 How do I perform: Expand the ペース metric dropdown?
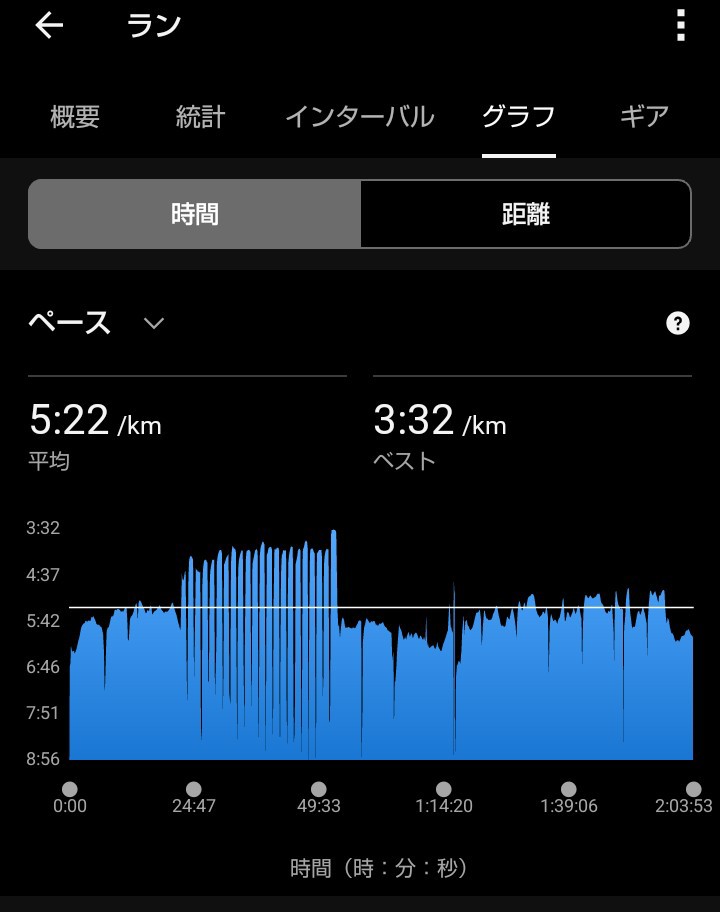[x=154, y=323]
